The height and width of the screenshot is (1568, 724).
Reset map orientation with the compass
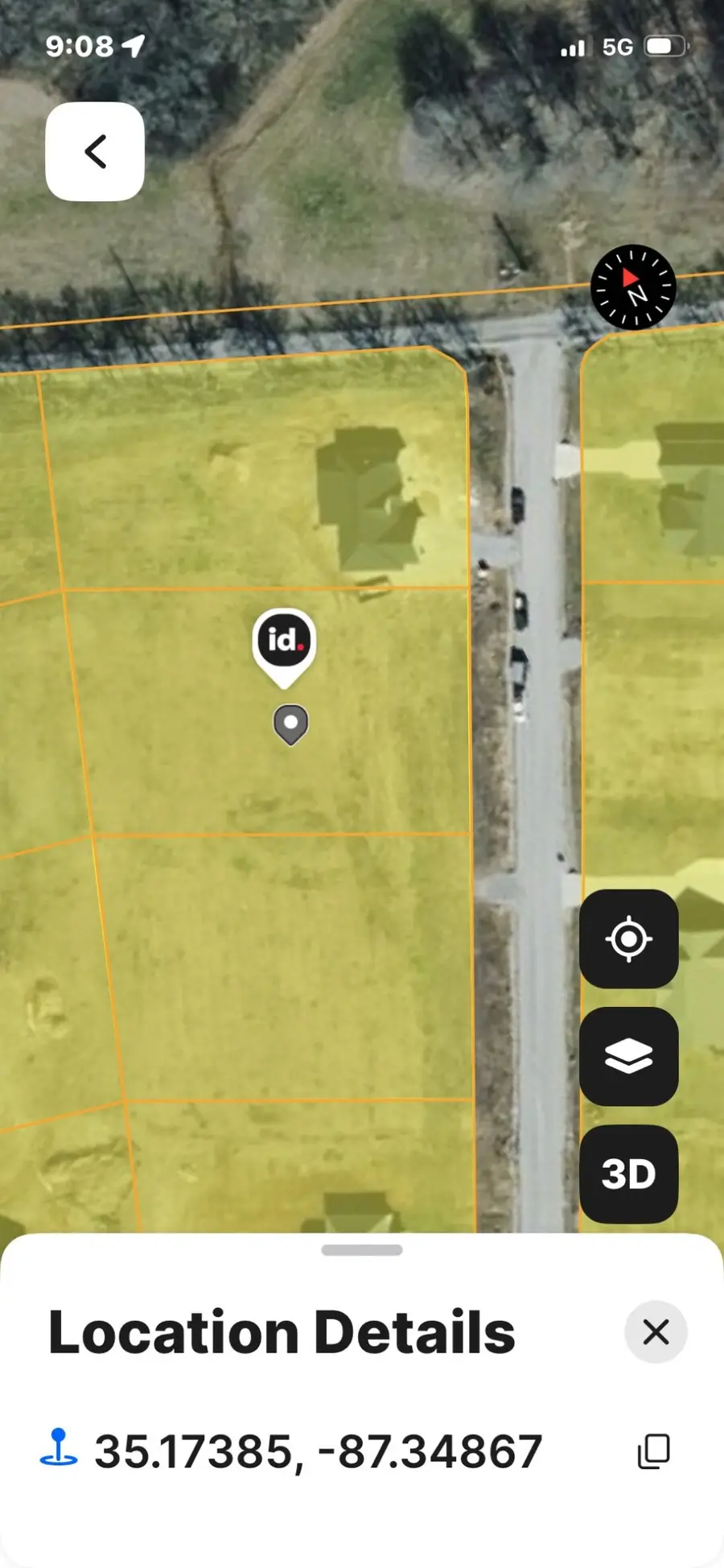(633, 287)
